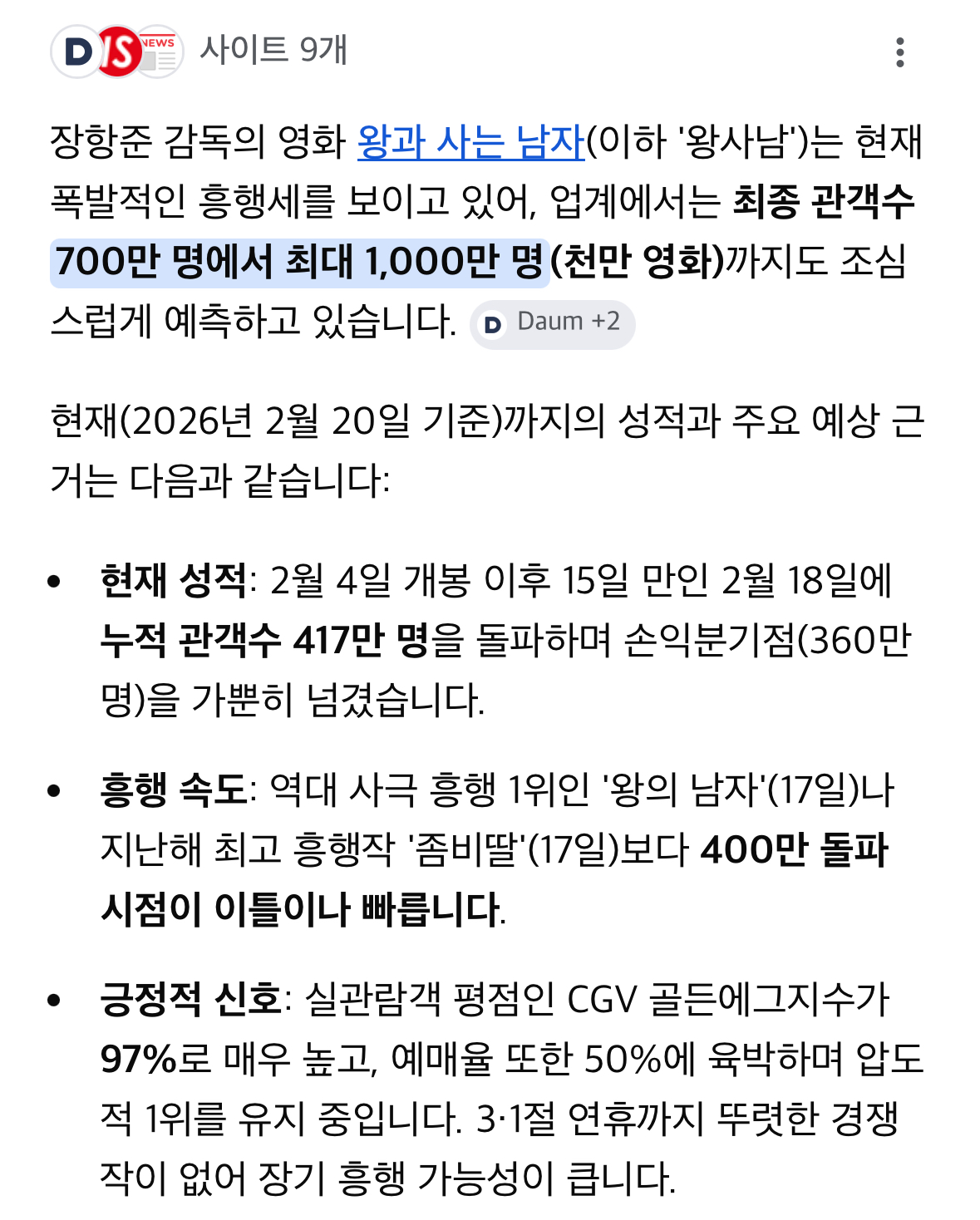Open the three-dot overflow menu
This screenshot has width=980, height=1220.
[899, 52]
